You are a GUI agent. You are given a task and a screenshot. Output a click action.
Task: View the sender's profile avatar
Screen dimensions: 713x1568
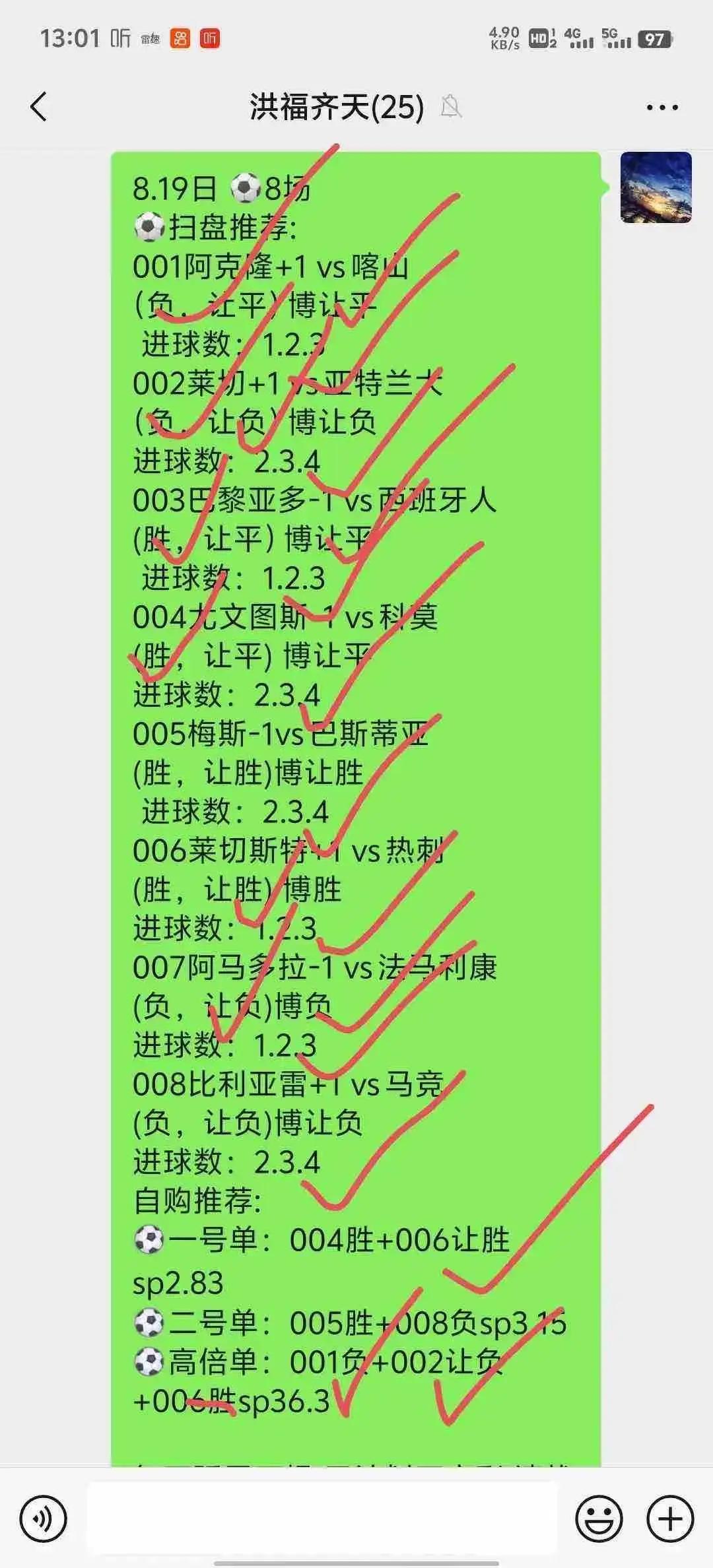pos(656,187)
